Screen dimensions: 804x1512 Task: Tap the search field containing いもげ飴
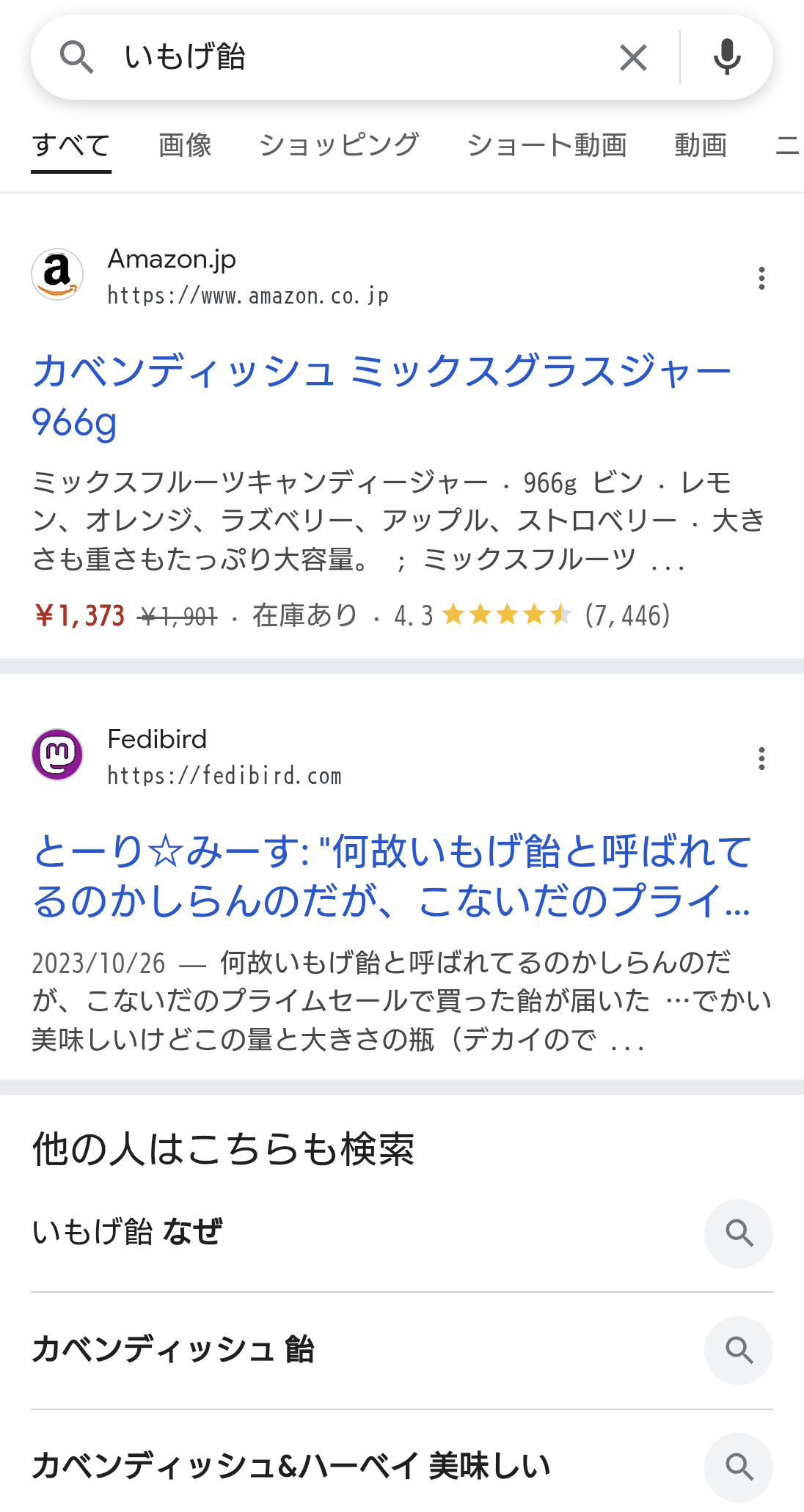[359, 57]
